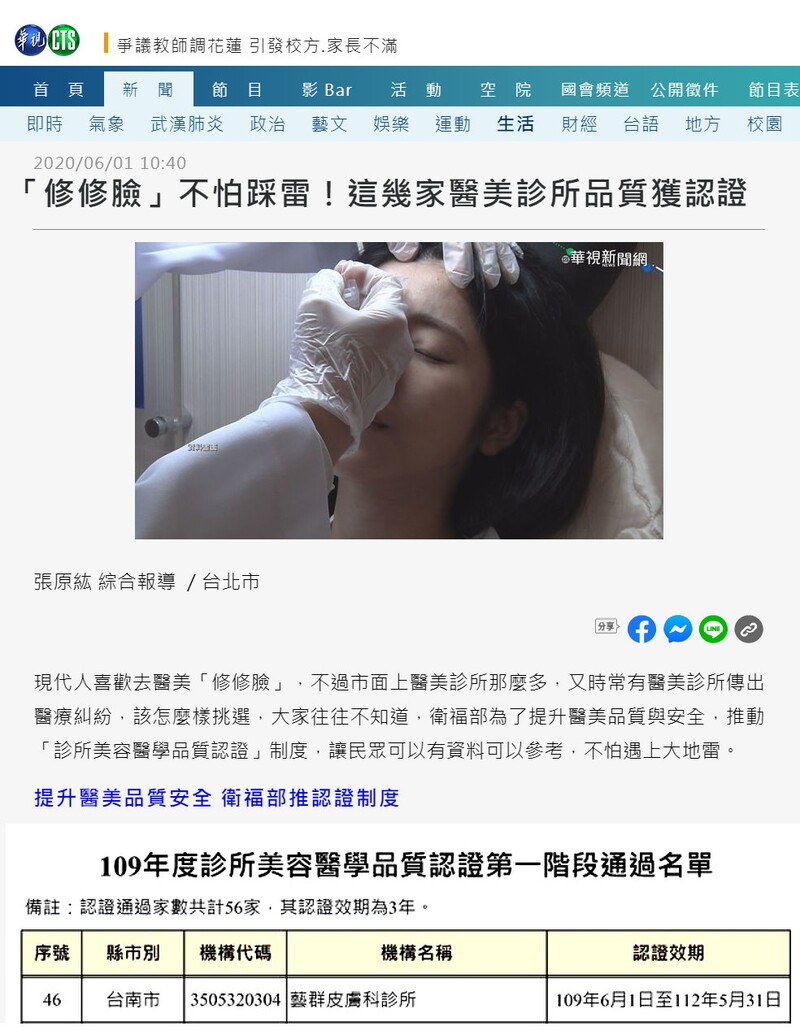Open the CTS logo homepage
Viewport: 800px width, 1030px height.
point(46,39)
